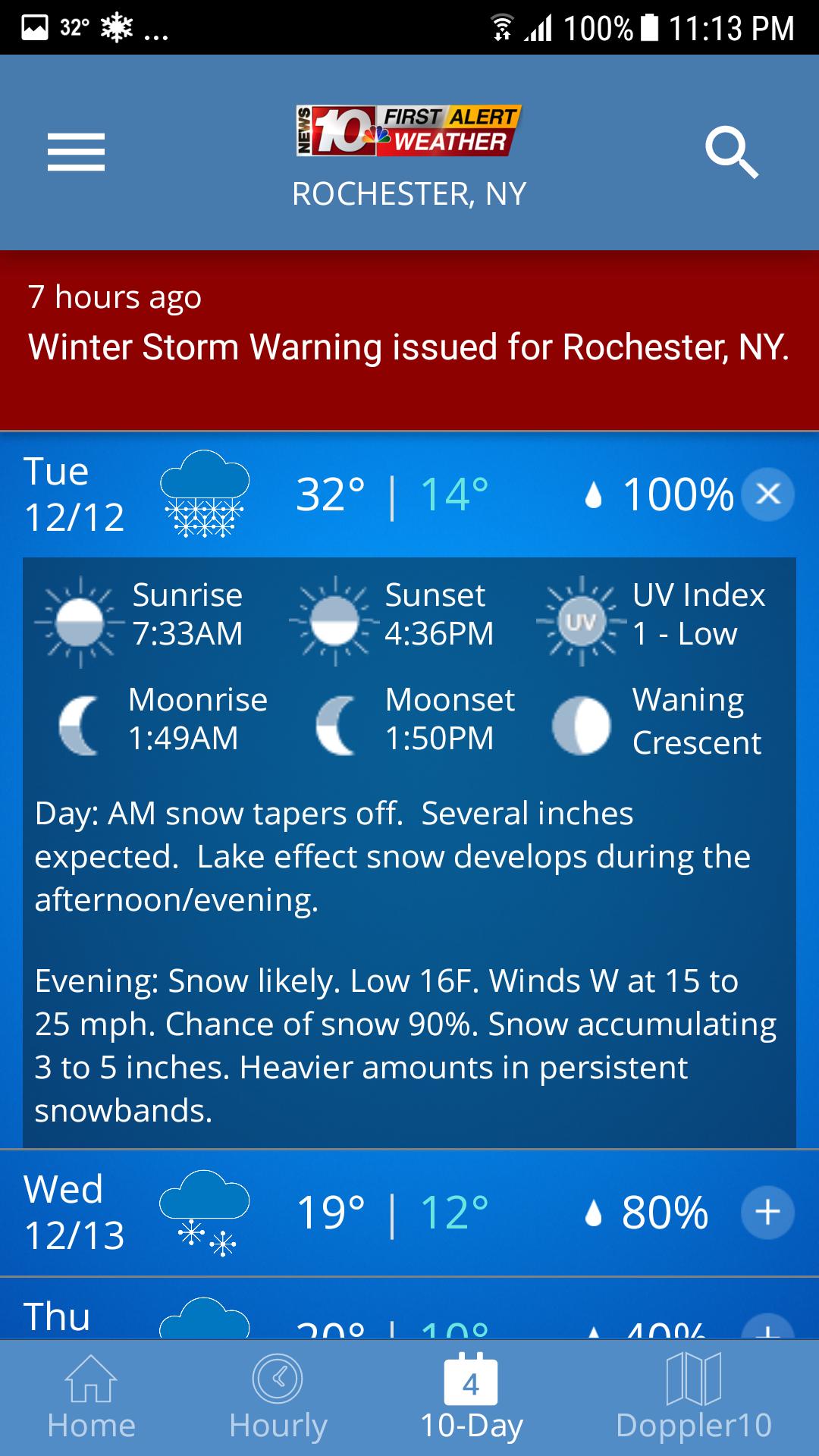Viewport: 819px width, 1456px height.
Task: Select the 10-Day tab
Action: point(471,1398)
